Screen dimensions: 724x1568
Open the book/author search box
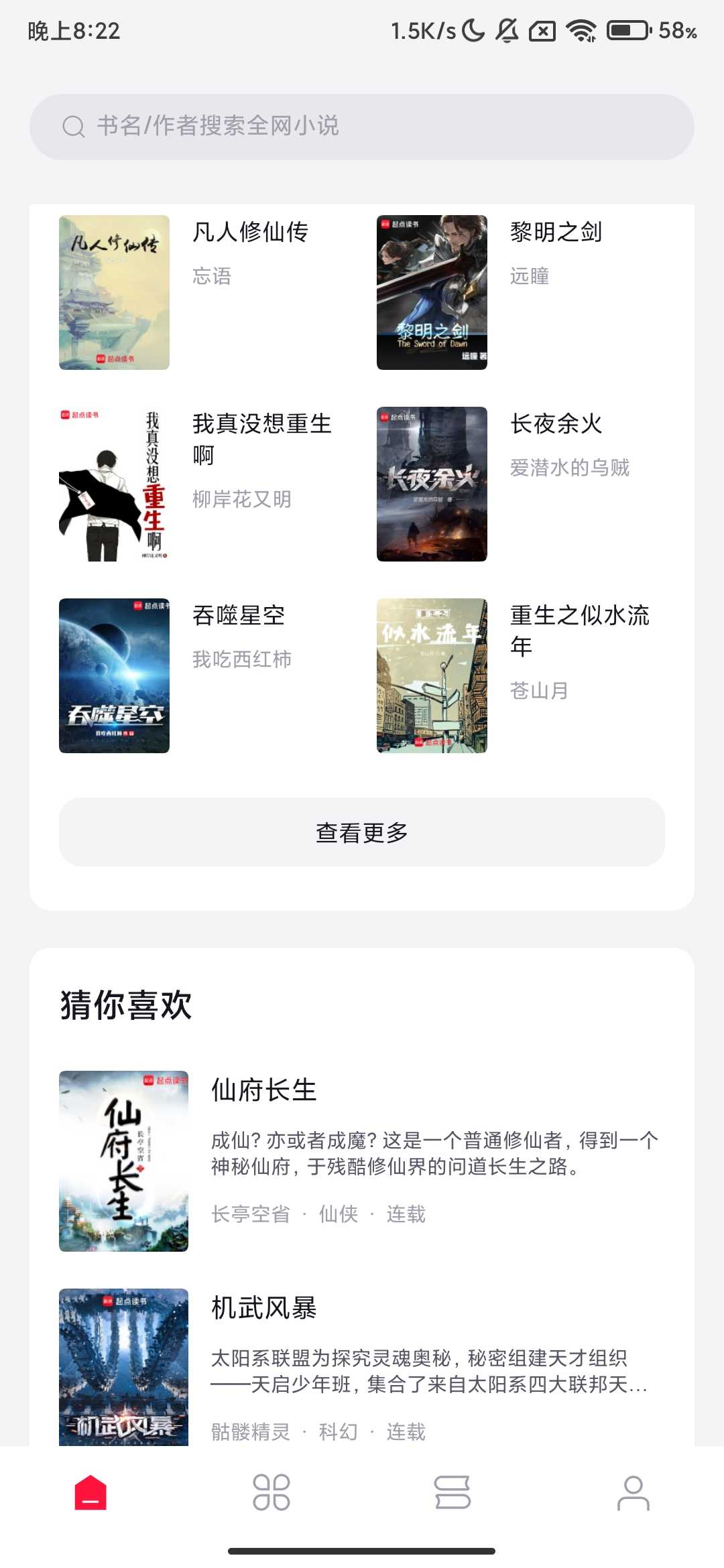362,127
